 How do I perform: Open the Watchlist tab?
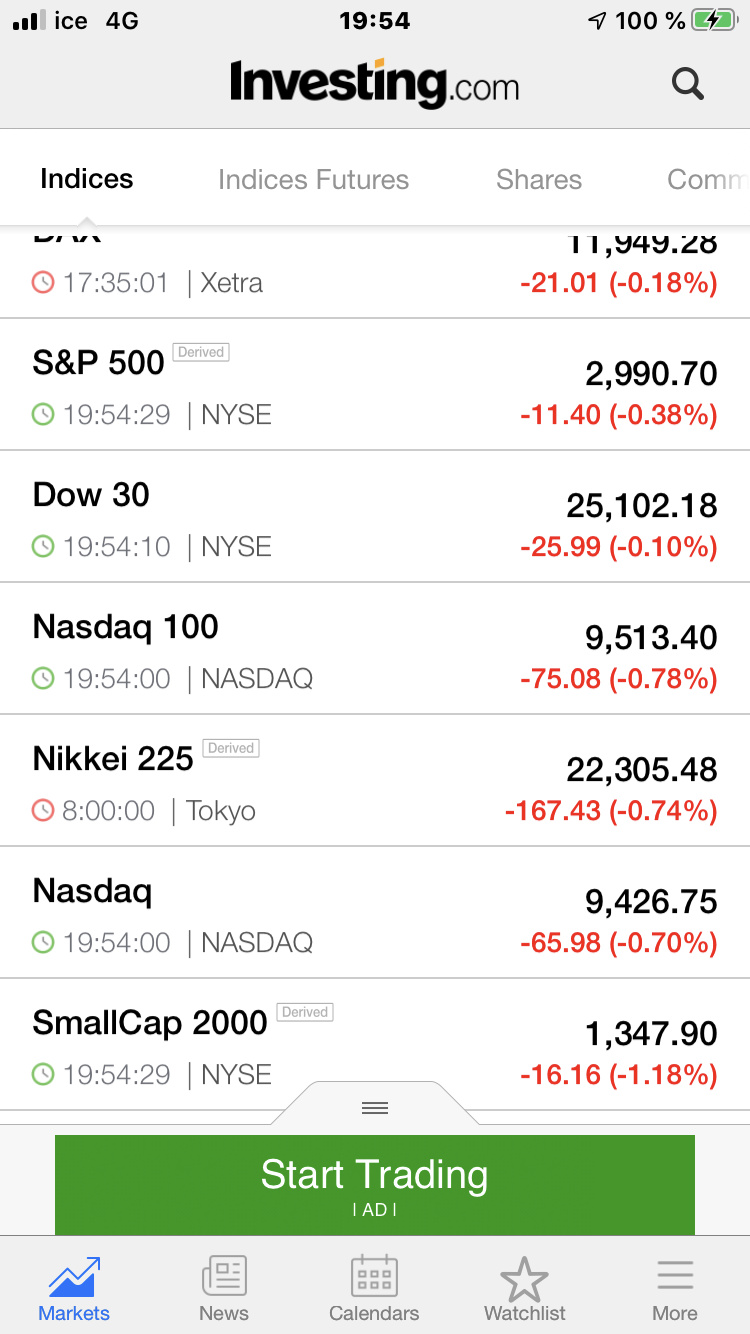click(524, 1290)
